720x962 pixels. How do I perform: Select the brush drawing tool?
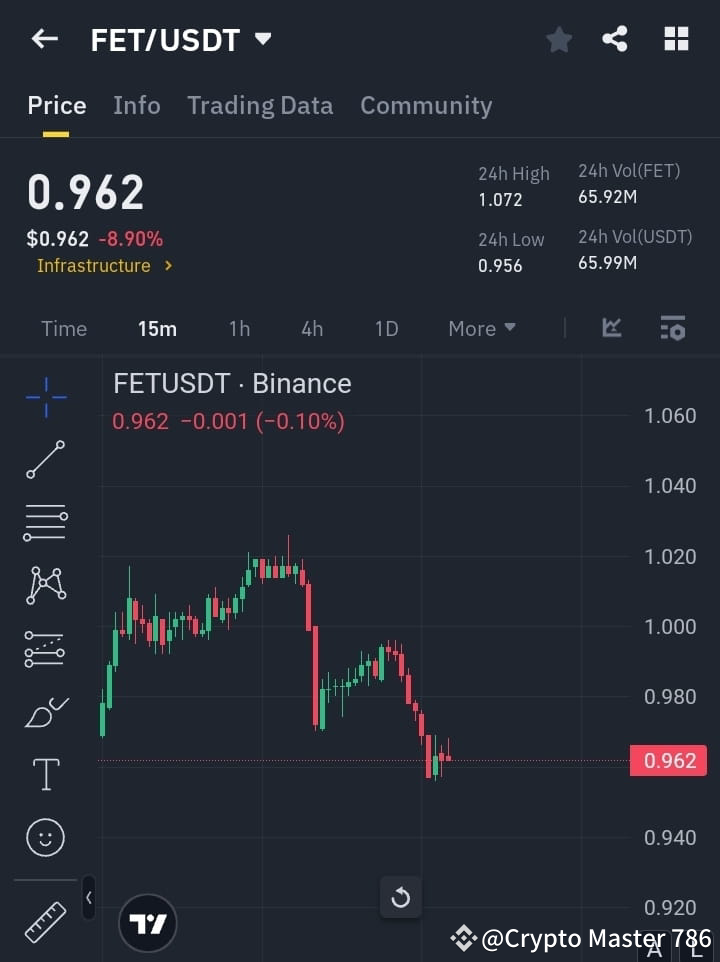point(44,711)
